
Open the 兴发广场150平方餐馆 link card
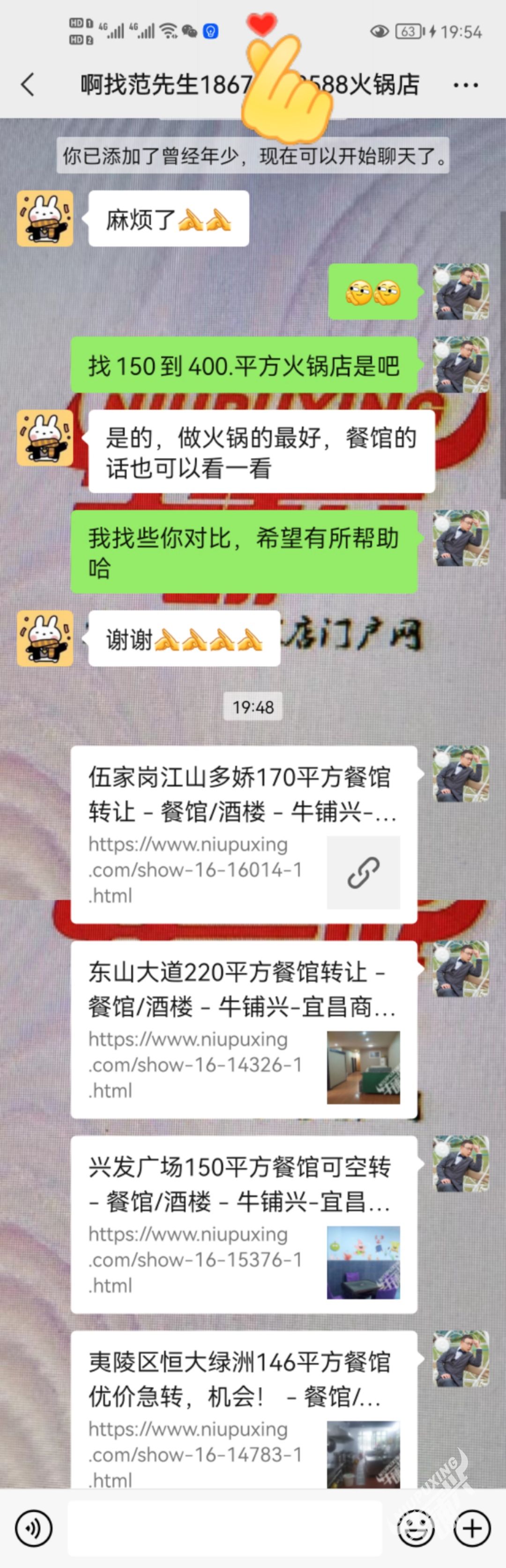(x=243, y=1224)
